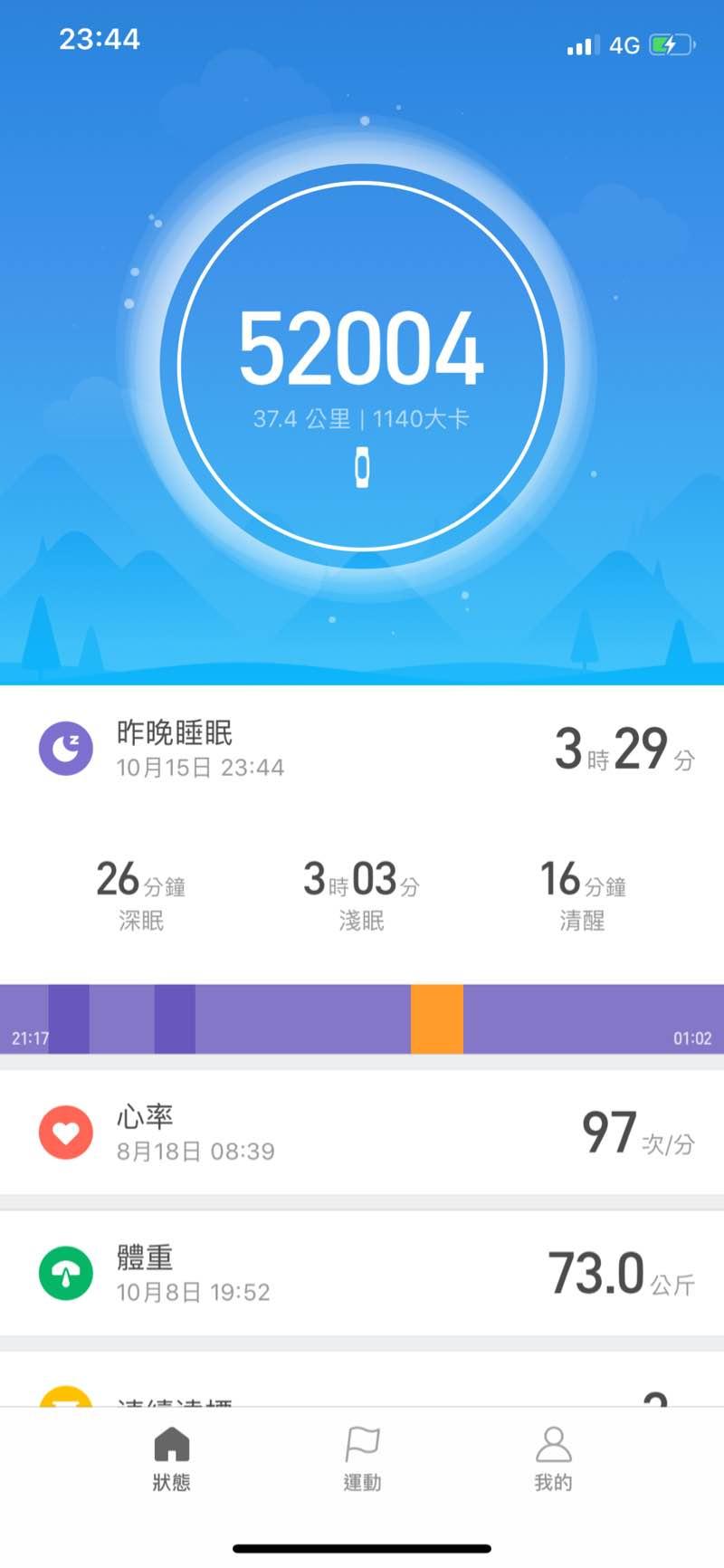View the sleep stages timeline chart
This screenshot has width=724, height=1568.
[362, 1018]
